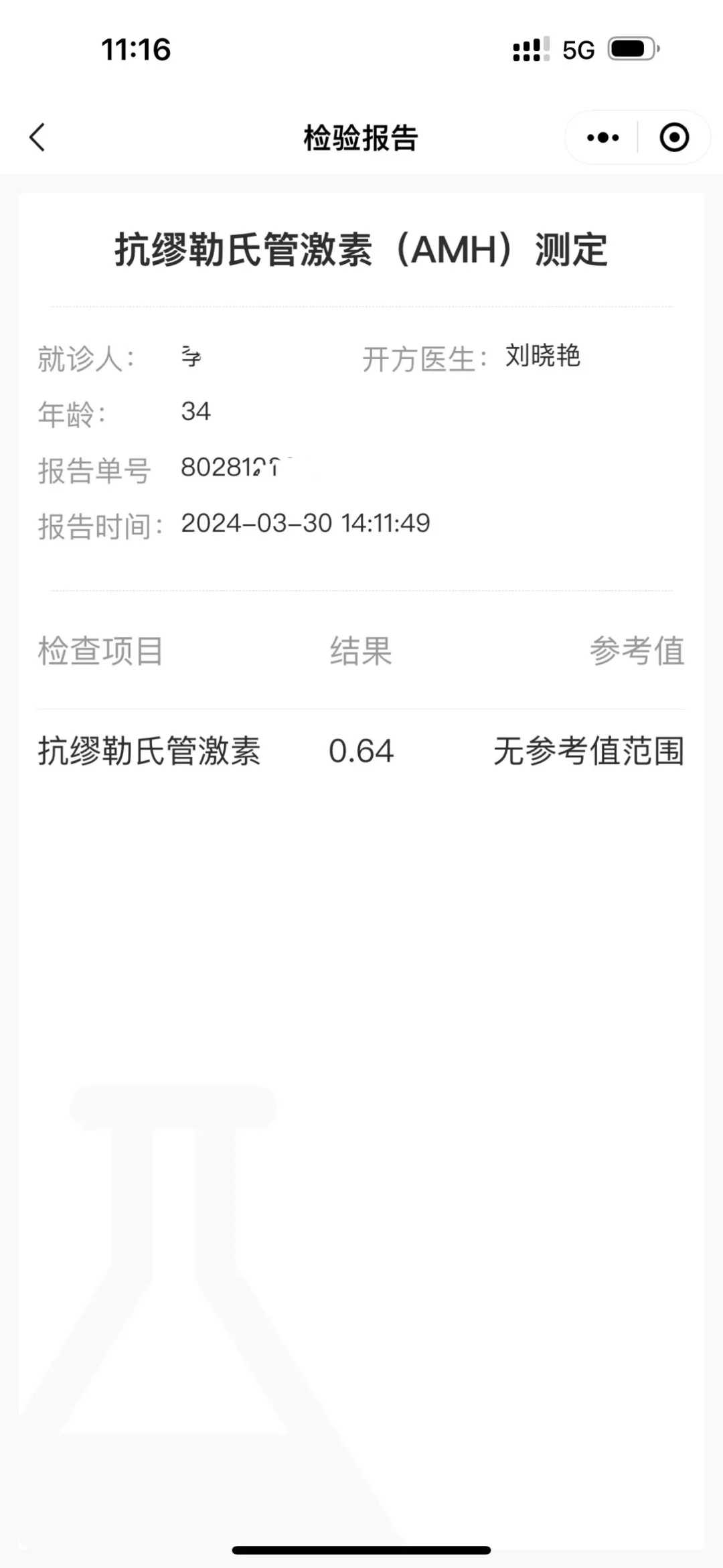
Task: Select the 参考值 column header
Action: [x=637, y=653]
